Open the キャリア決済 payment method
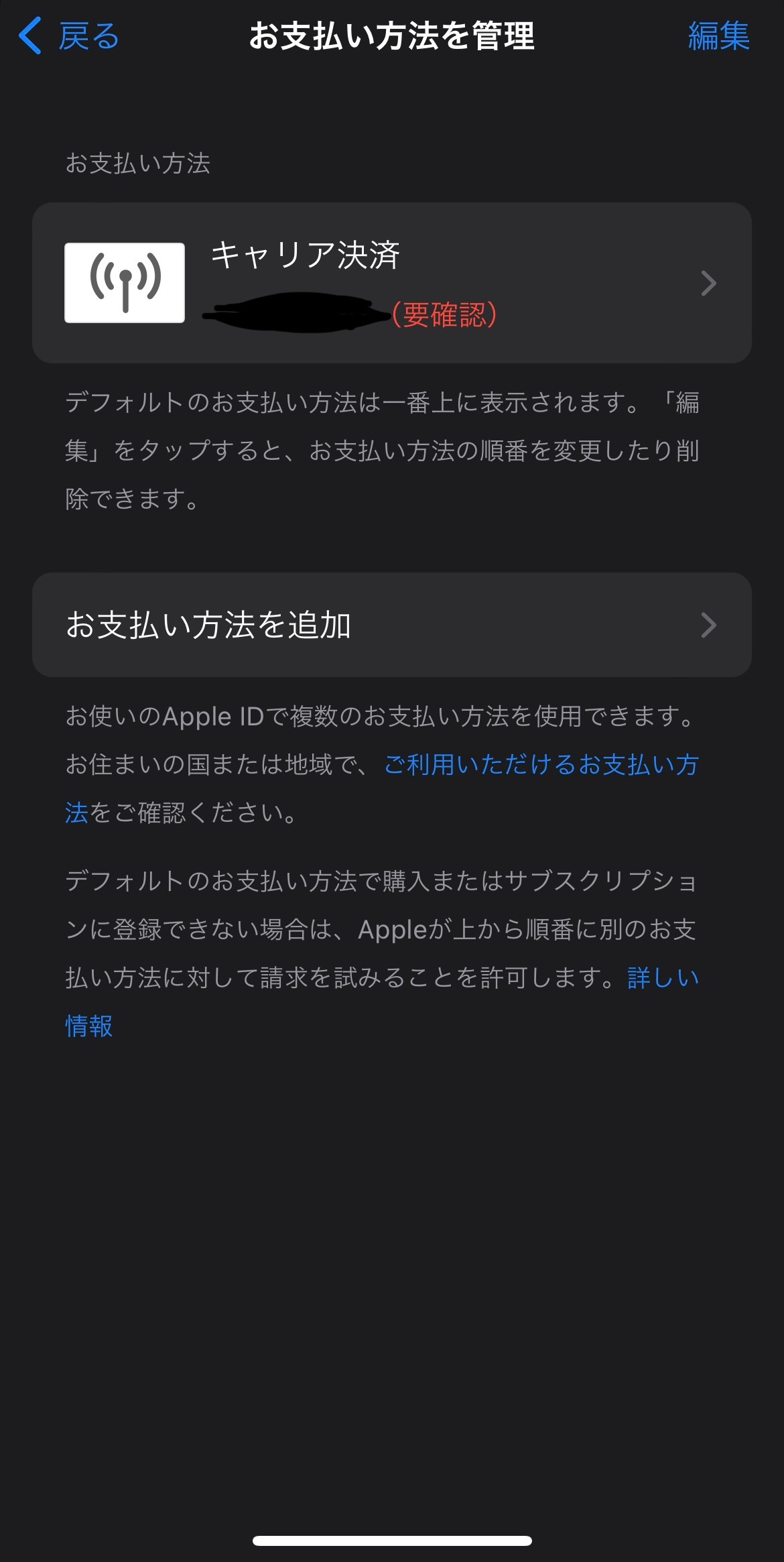 click(391, 283)
